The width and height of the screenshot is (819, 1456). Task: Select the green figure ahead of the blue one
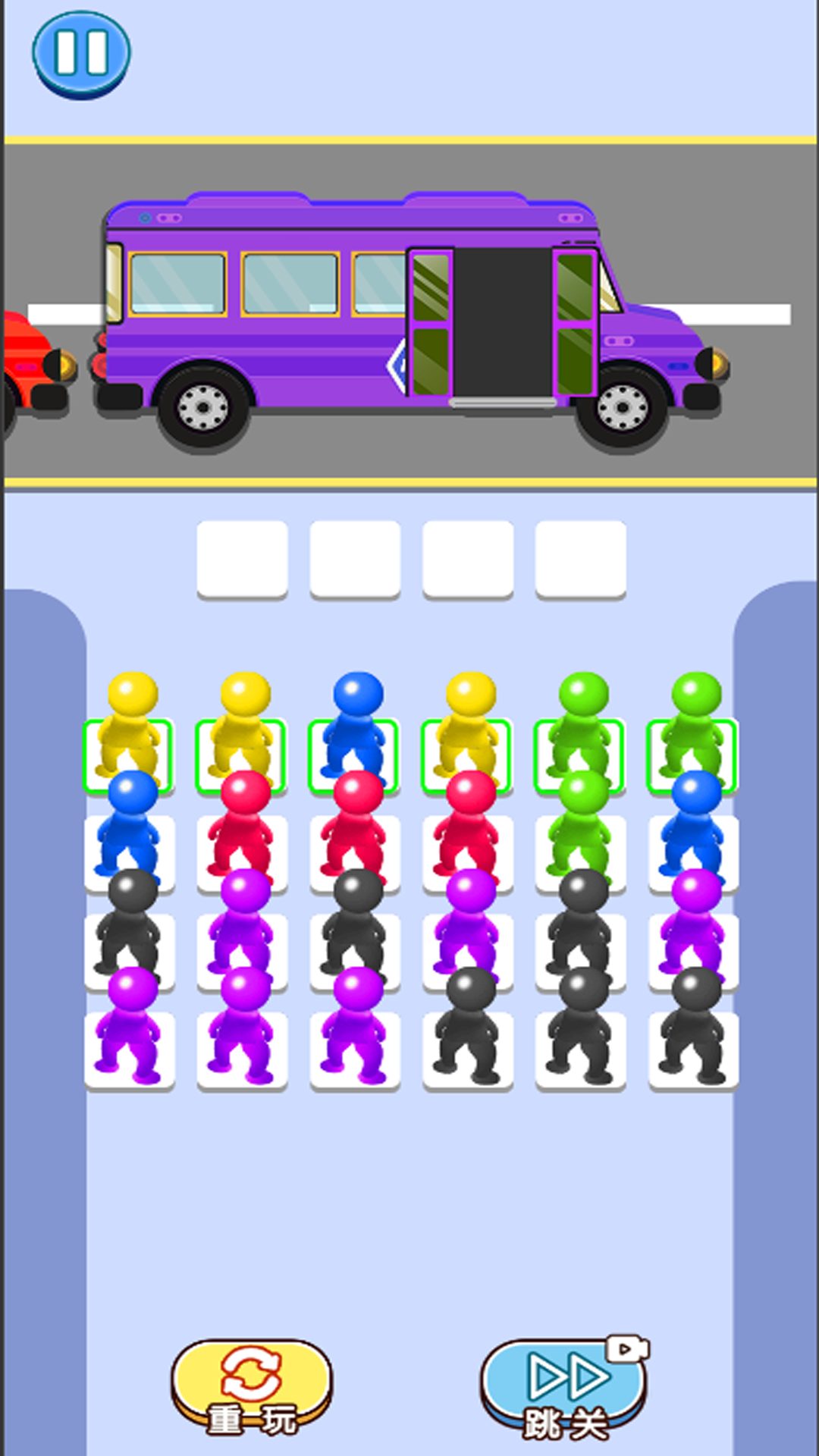692,732
